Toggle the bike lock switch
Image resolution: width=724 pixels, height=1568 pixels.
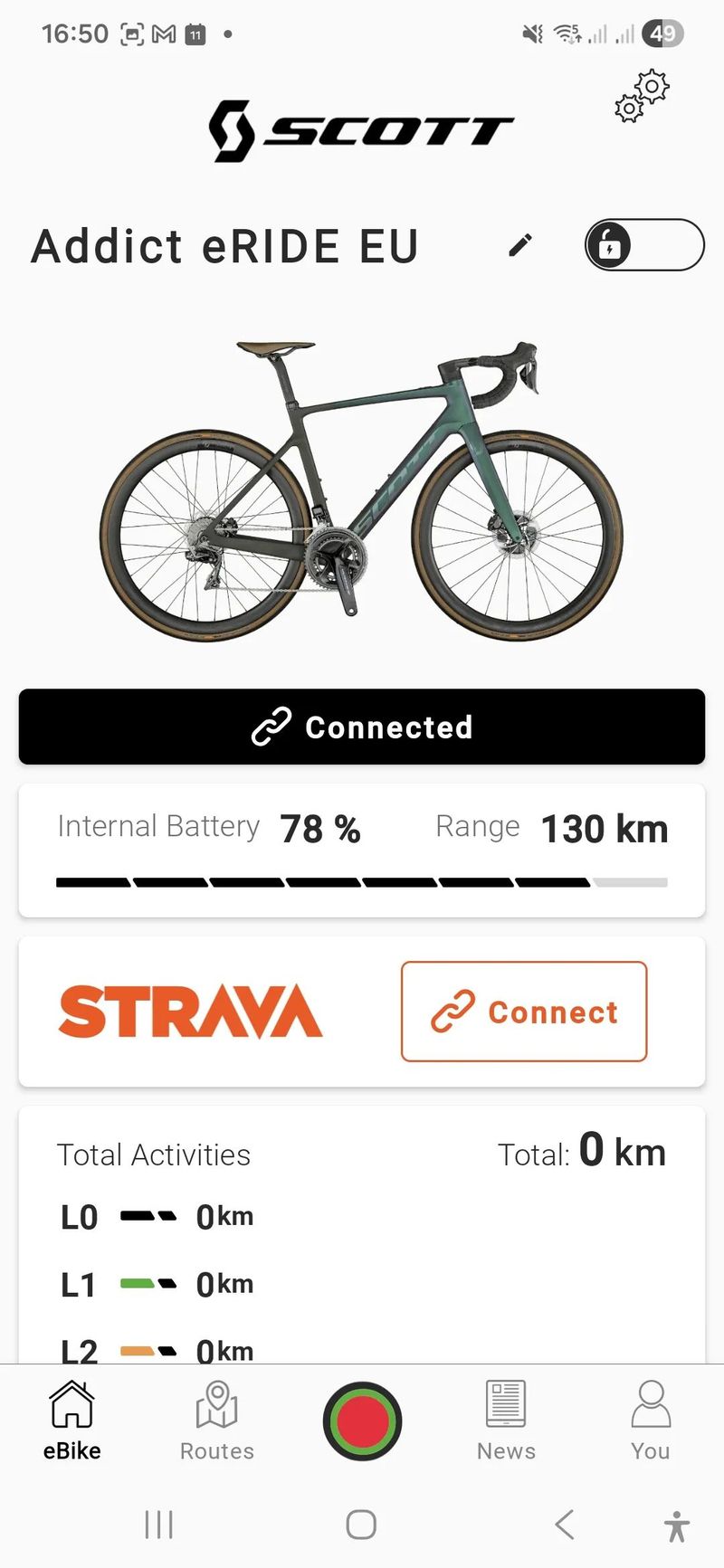click(644, 245)
